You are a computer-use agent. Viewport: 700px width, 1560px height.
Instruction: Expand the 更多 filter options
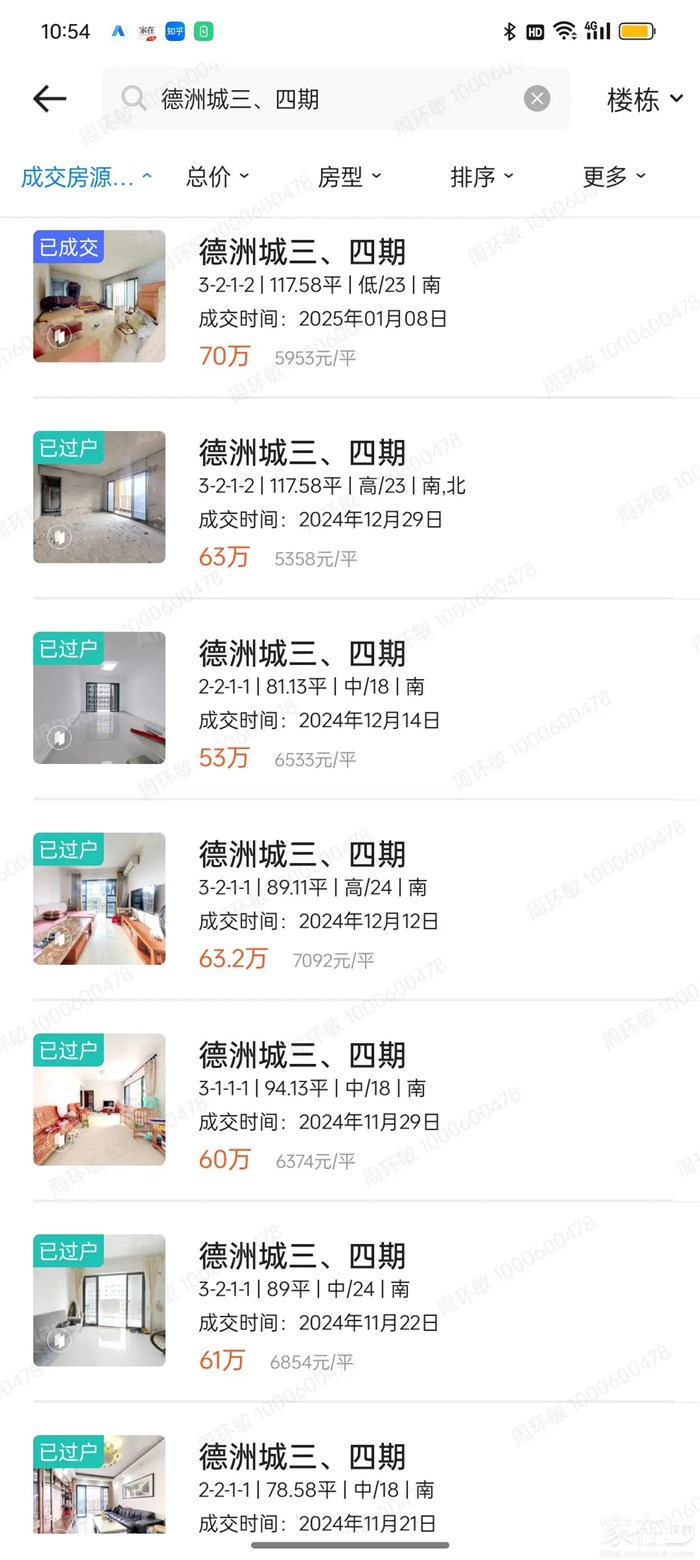click(613, 177)
